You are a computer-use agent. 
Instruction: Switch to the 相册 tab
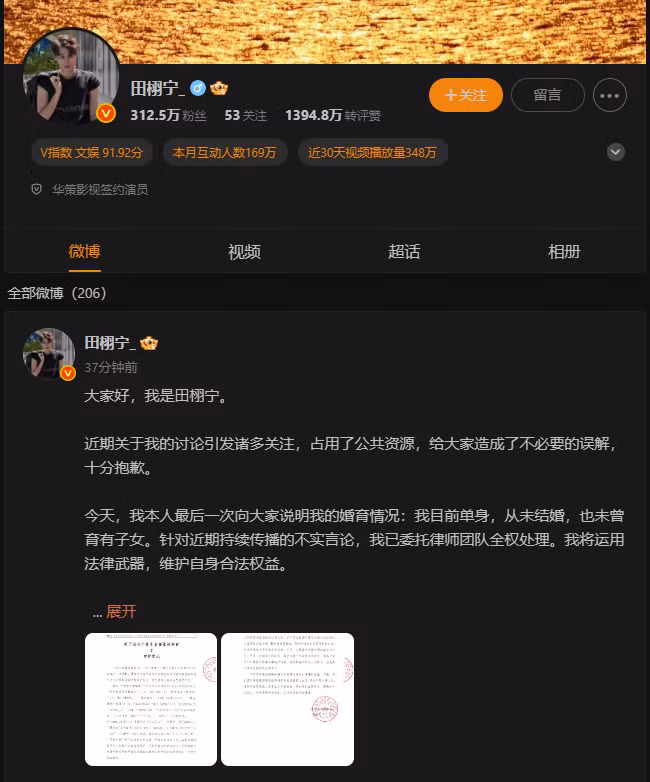tap(564, 252)
